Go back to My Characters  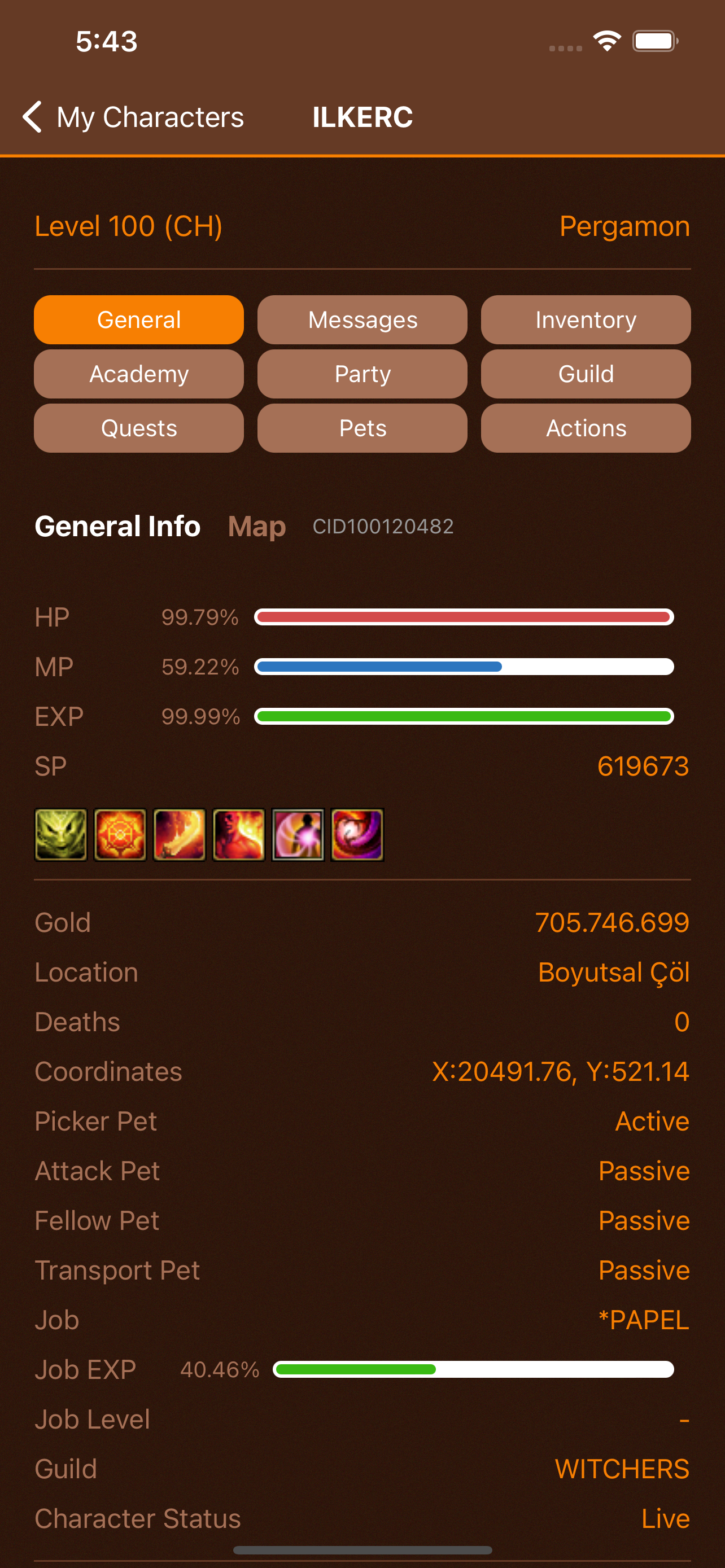click(133, 117)
